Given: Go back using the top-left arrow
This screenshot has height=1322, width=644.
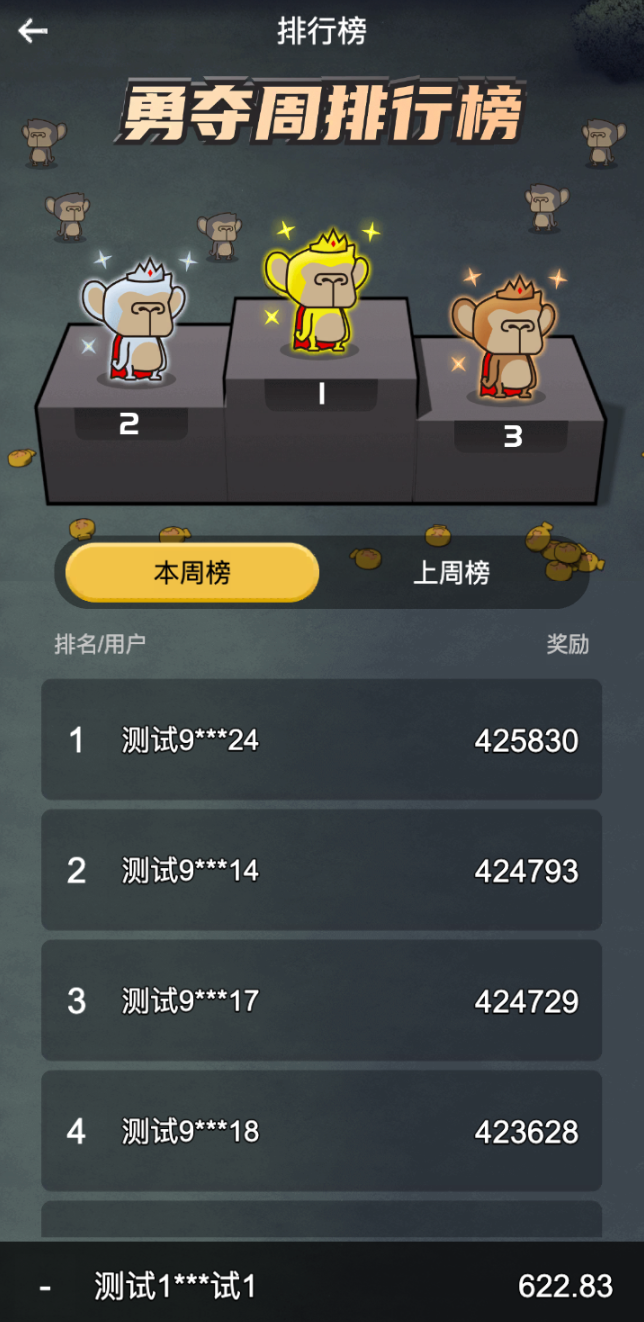Looking at the screenshot, I should tap(33, 31).
